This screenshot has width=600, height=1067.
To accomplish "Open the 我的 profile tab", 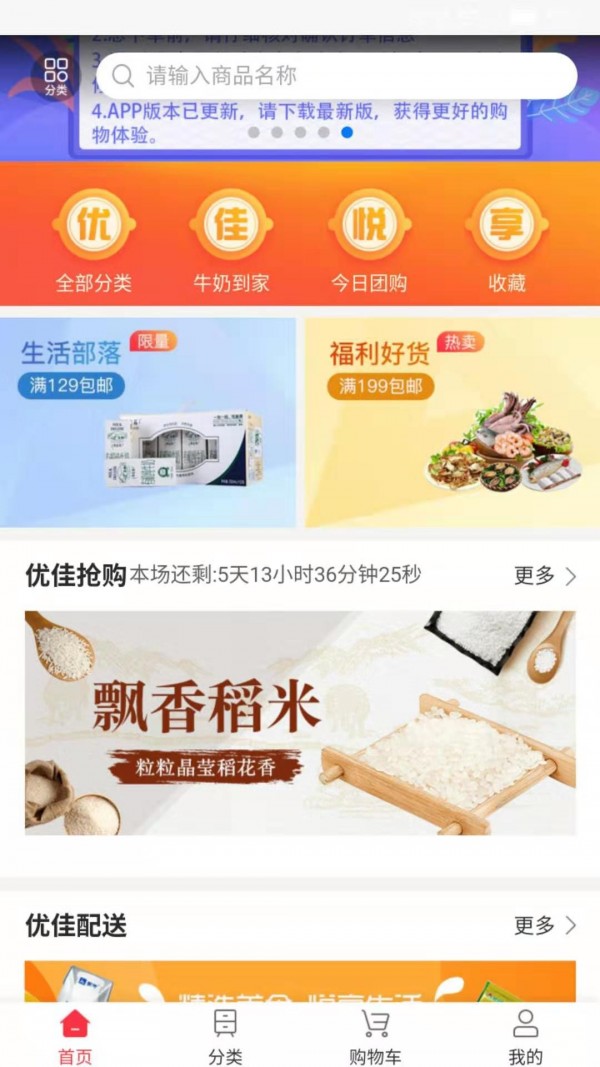I will [x=525, y=1036].
